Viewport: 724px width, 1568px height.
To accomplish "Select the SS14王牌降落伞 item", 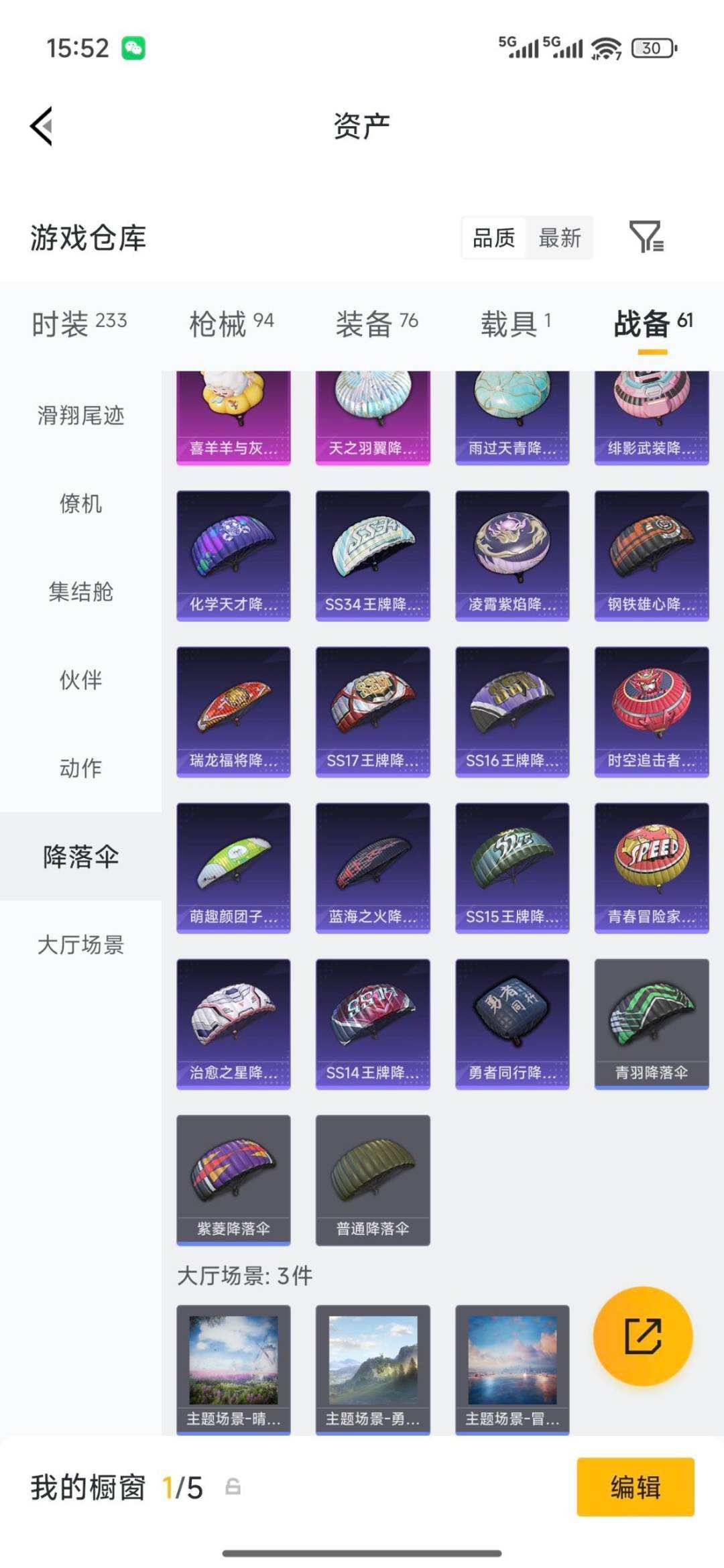I will pos(372,1022).
